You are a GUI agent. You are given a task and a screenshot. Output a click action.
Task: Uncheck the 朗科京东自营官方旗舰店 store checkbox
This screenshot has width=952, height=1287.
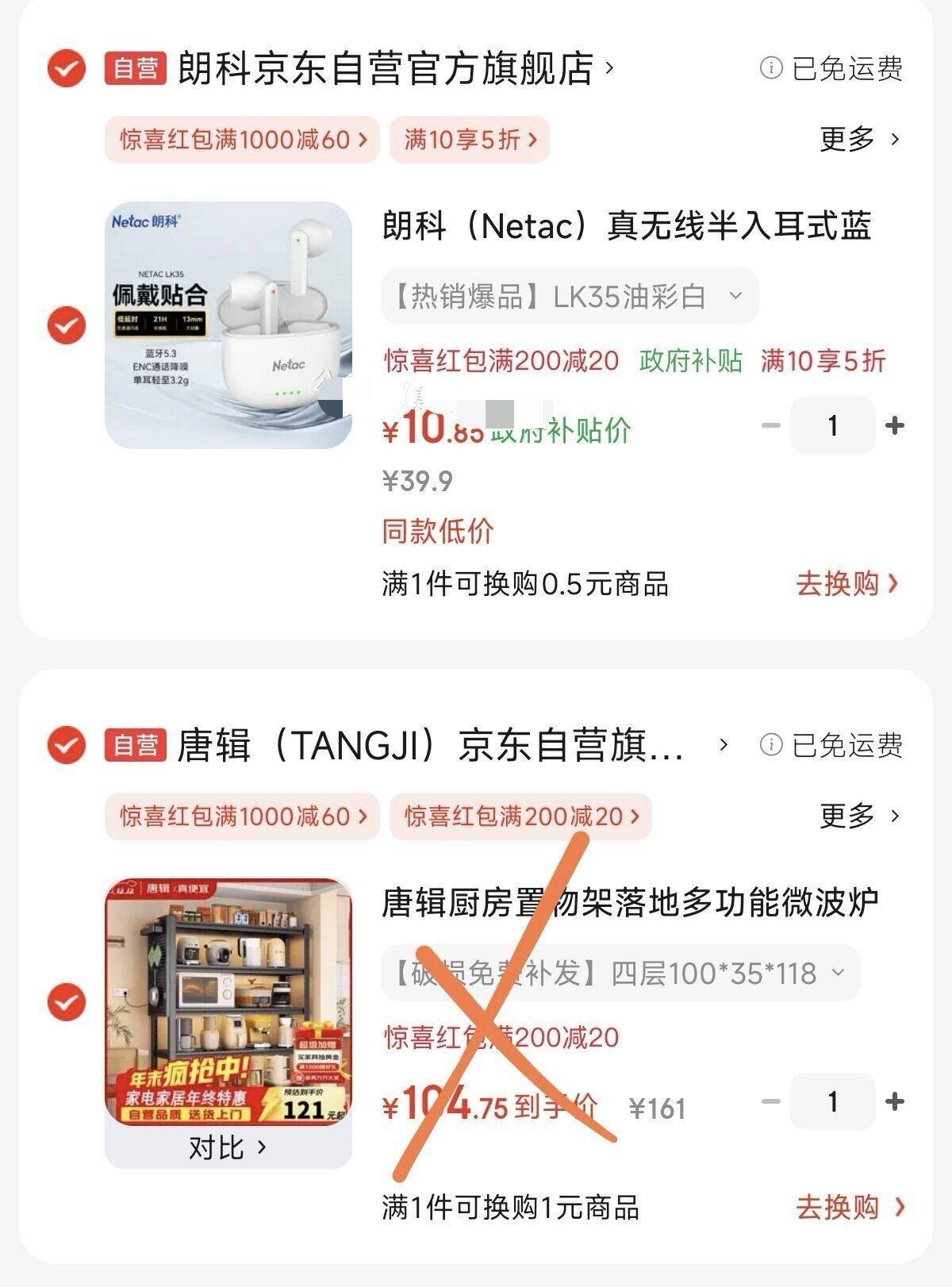click(x=67, y=68)
